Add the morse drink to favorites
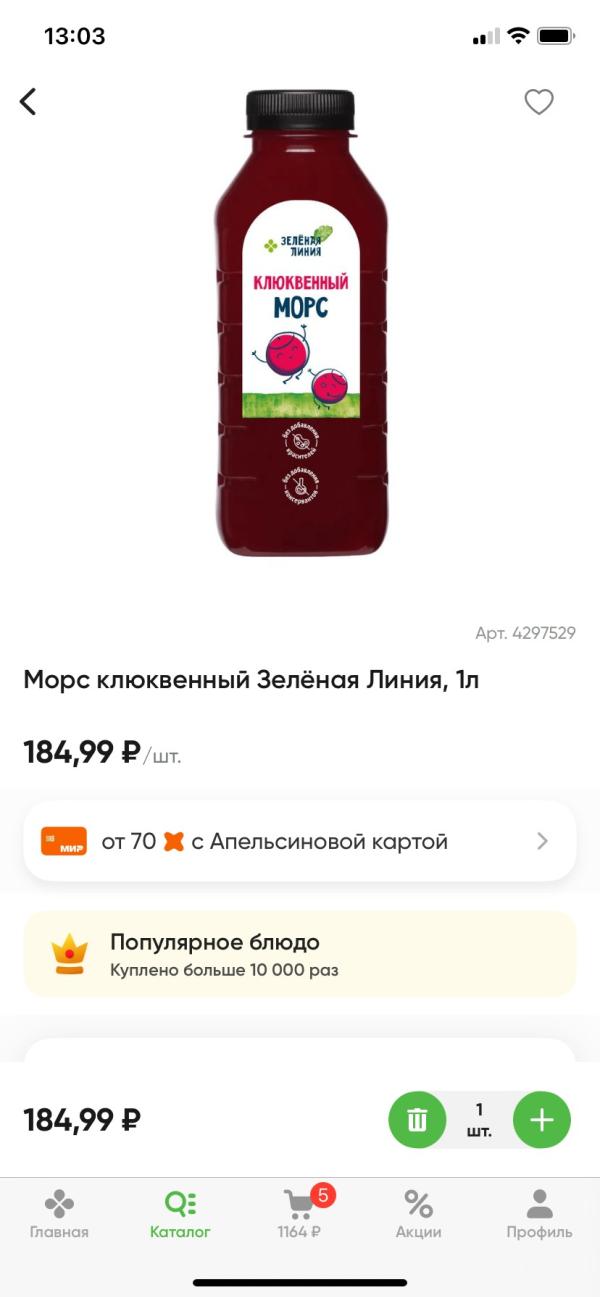This screenshot has height=1297, width=600. 539,102
